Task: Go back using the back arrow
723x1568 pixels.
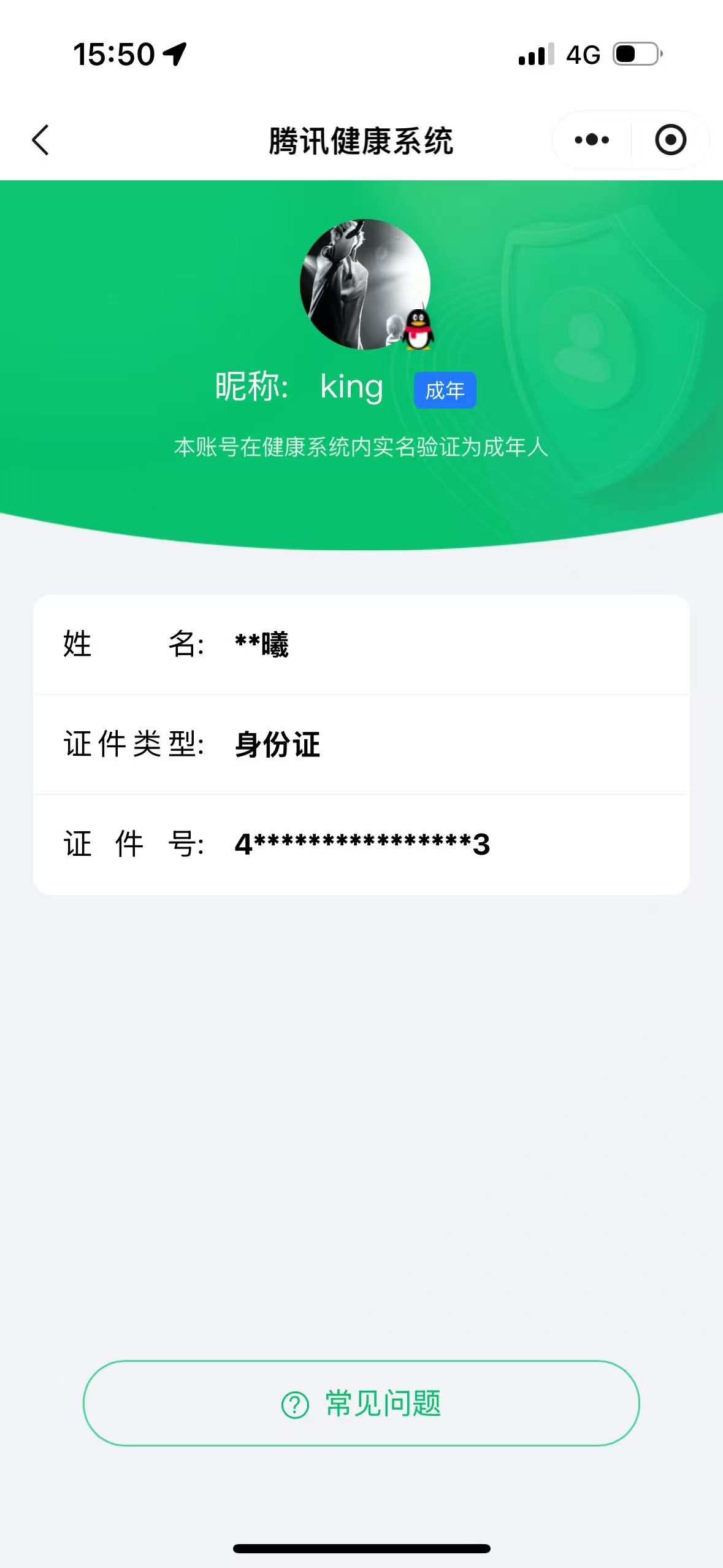Action: [40, 140]
